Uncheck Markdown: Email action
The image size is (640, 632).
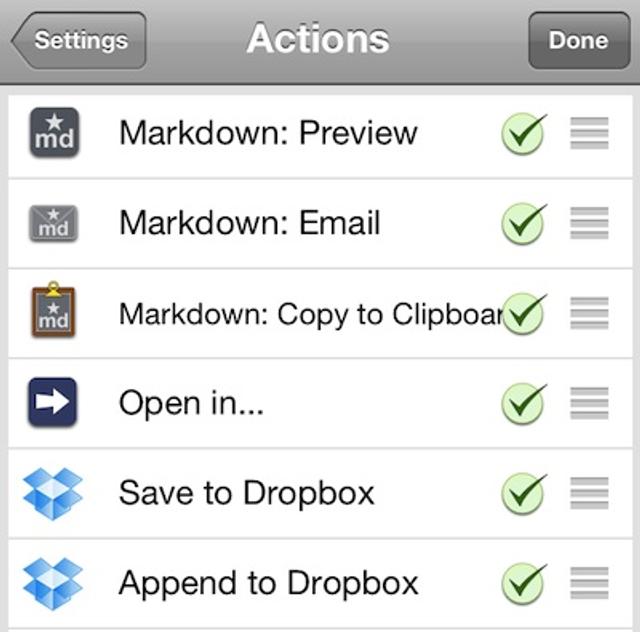point(523,223)
